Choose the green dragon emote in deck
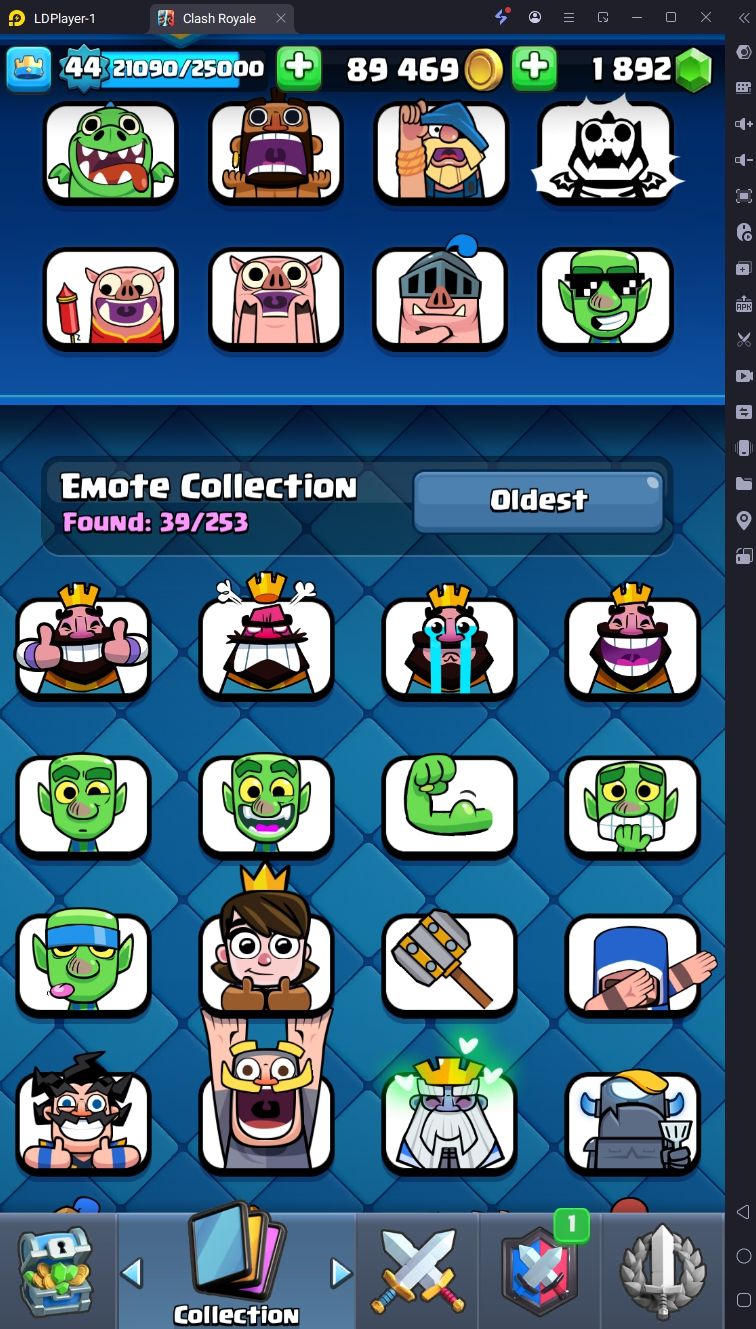The width and height of the screenshot is (756, 1329). 110,152
